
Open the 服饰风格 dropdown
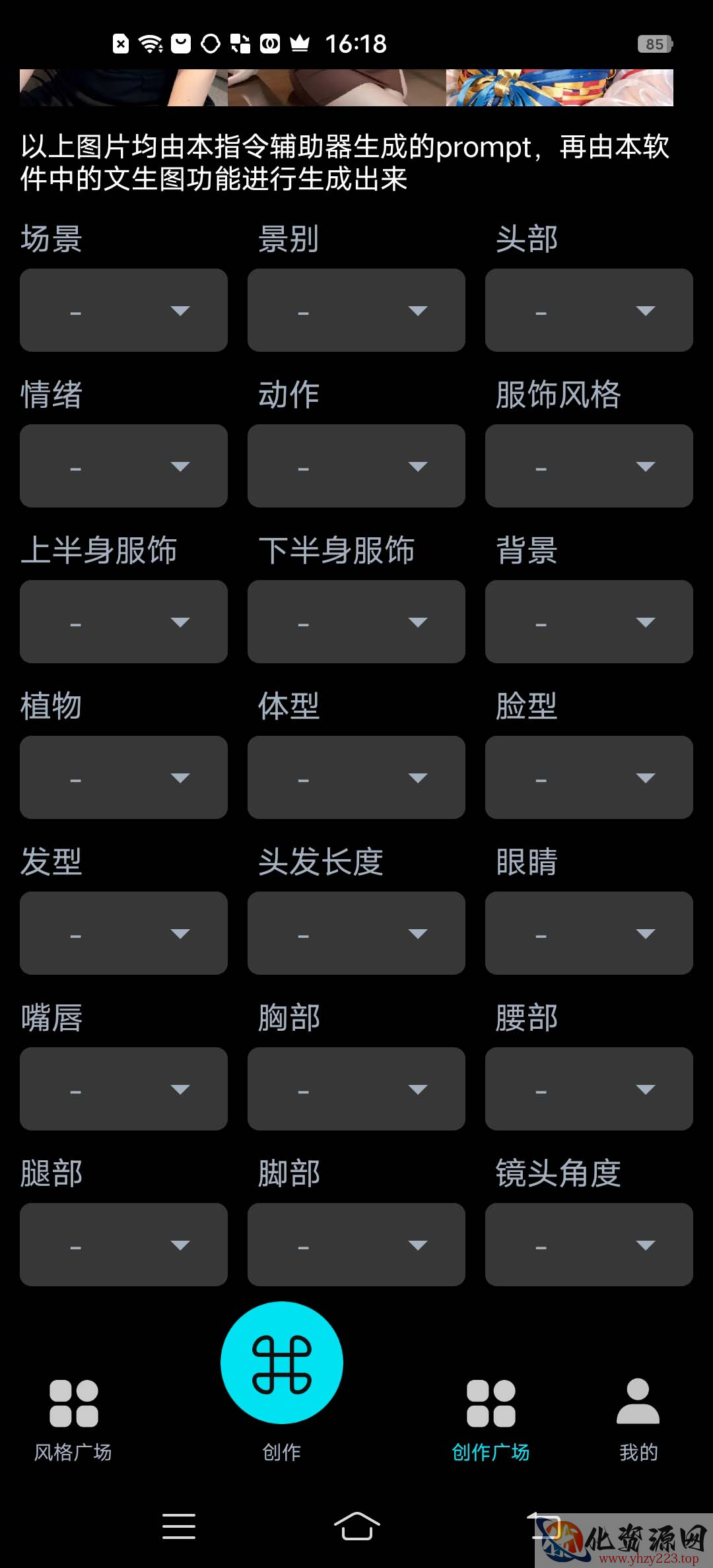(589, 466)
